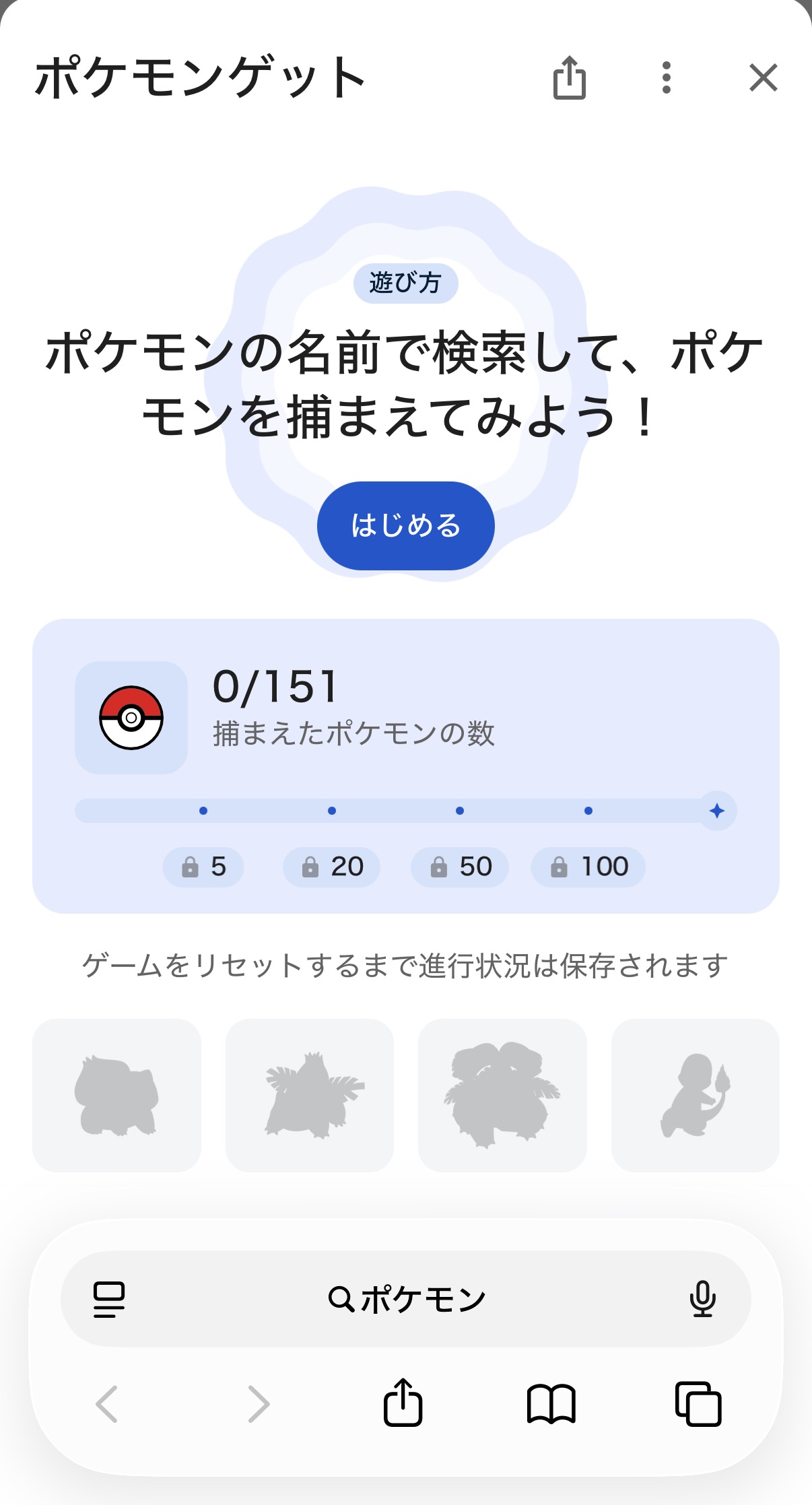This screenshot has height=1505, width=812.
Task: Go back to the previous page
Action: pos(107,1404)
